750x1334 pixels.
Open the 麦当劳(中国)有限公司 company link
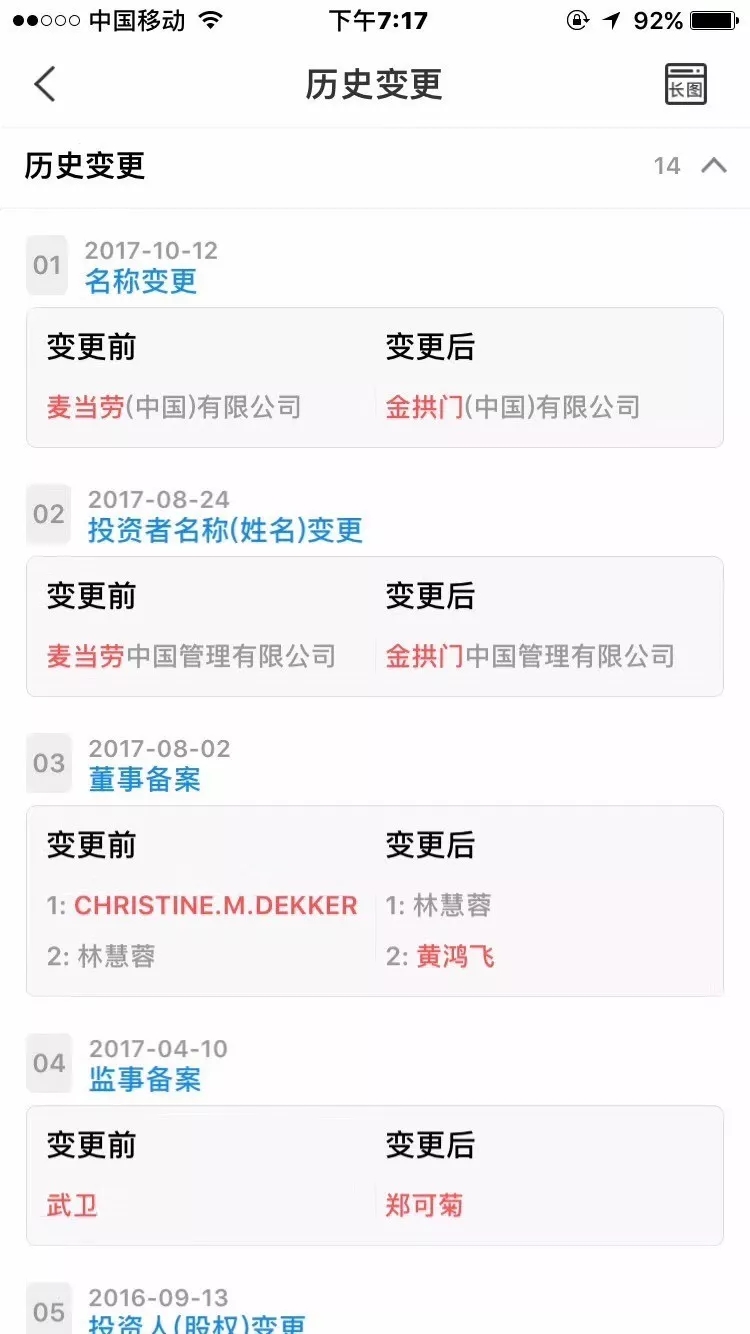tap(174, 407)
